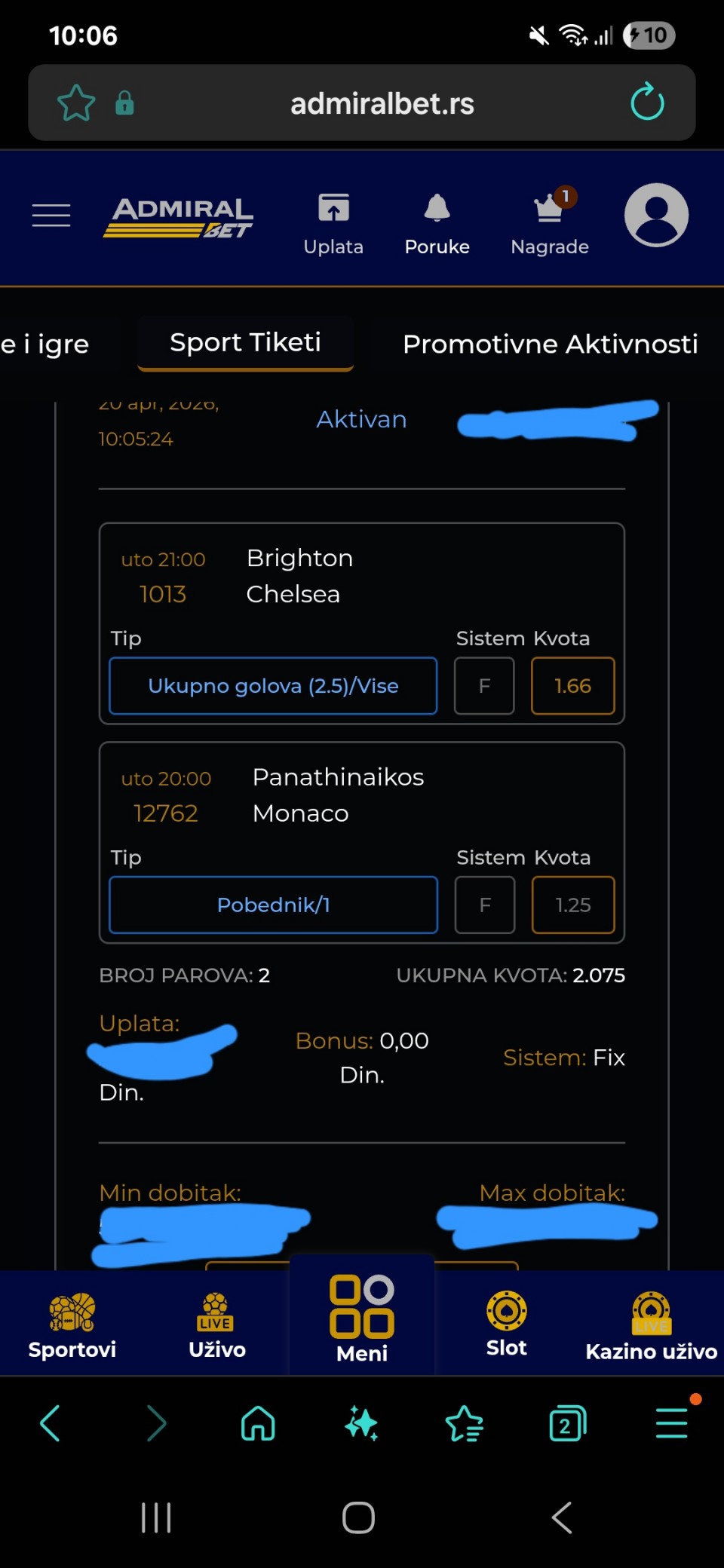Switch to Promotivne Aktivnosti tab
Screen dimensions: 724x1568
[550, 344]
